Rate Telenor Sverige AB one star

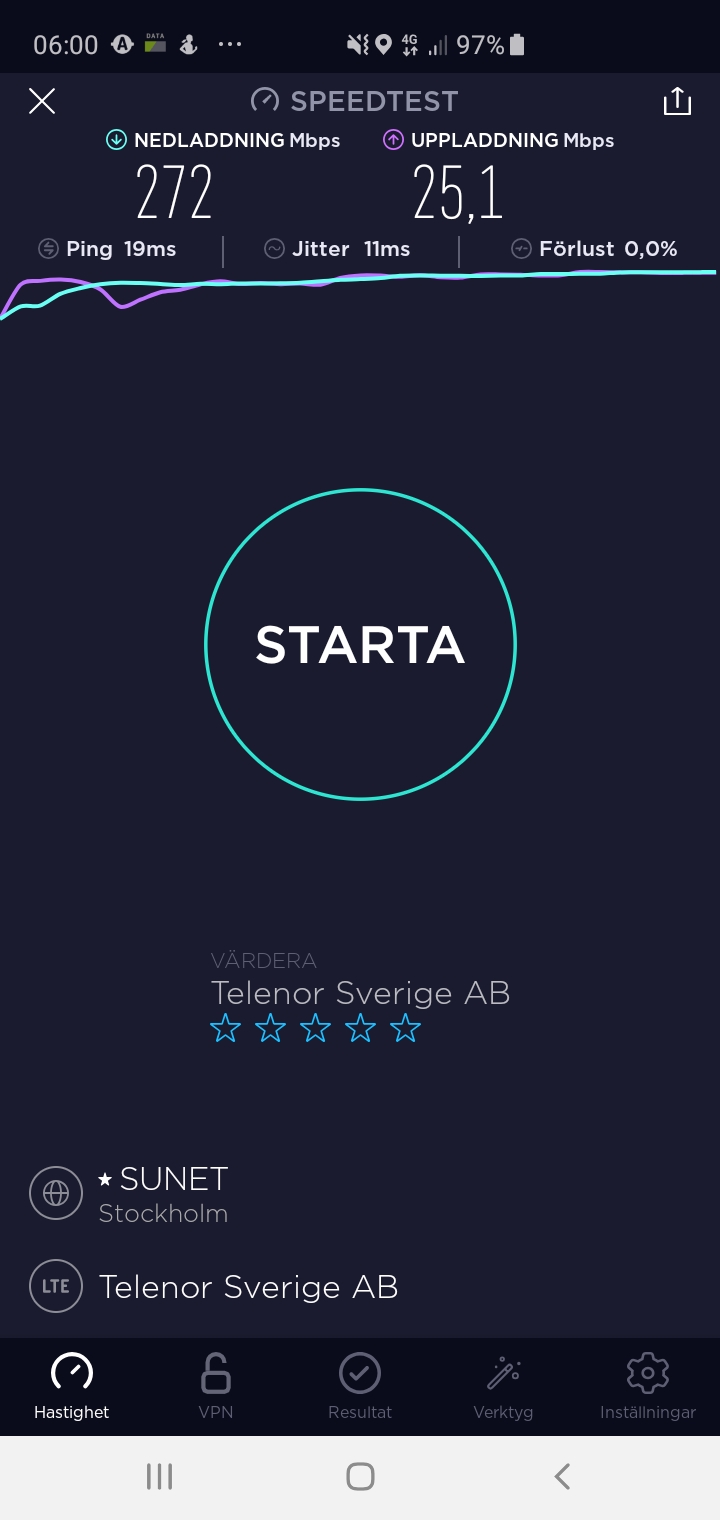tap(225, 1028)
